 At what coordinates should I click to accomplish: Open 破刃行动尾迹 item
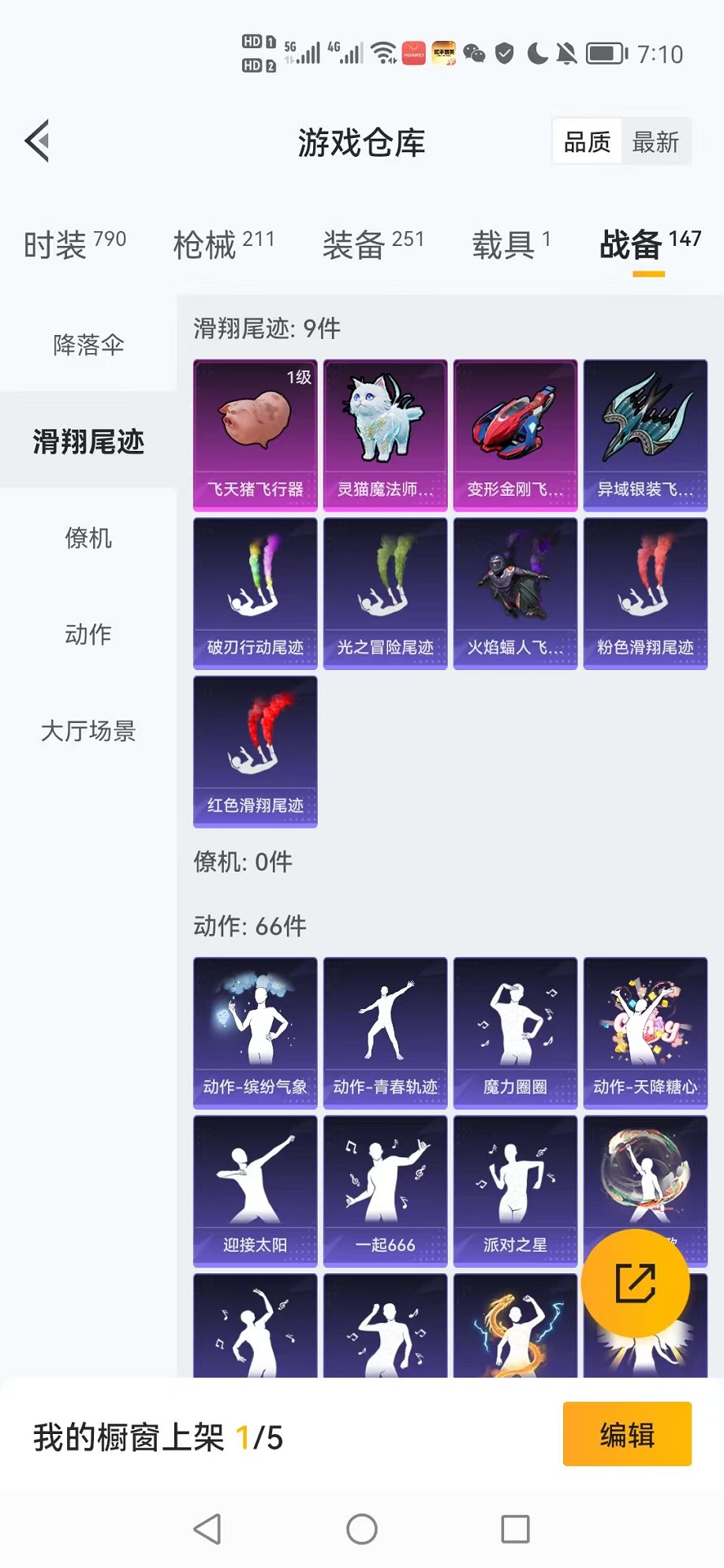pos(256,593)
